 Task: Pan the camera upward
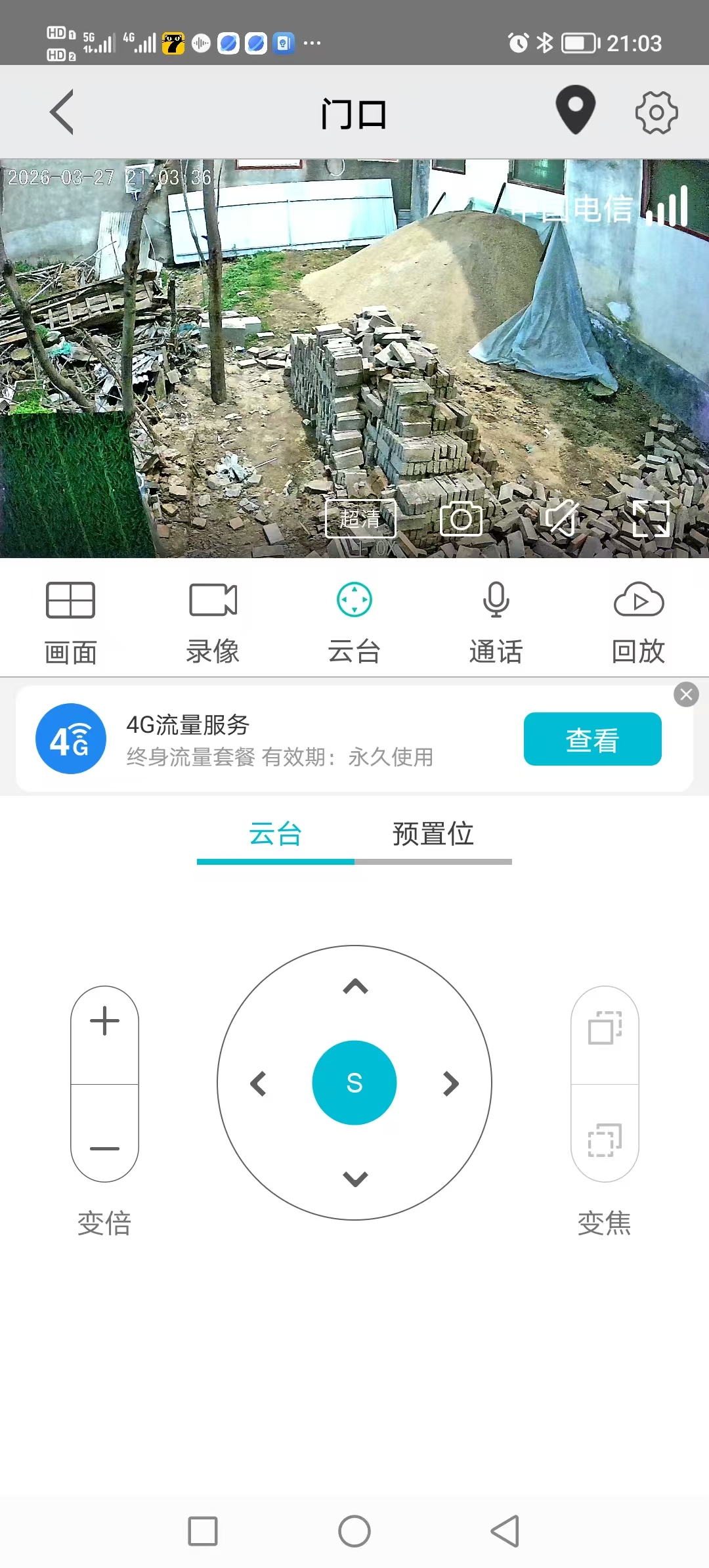[355, 986]
